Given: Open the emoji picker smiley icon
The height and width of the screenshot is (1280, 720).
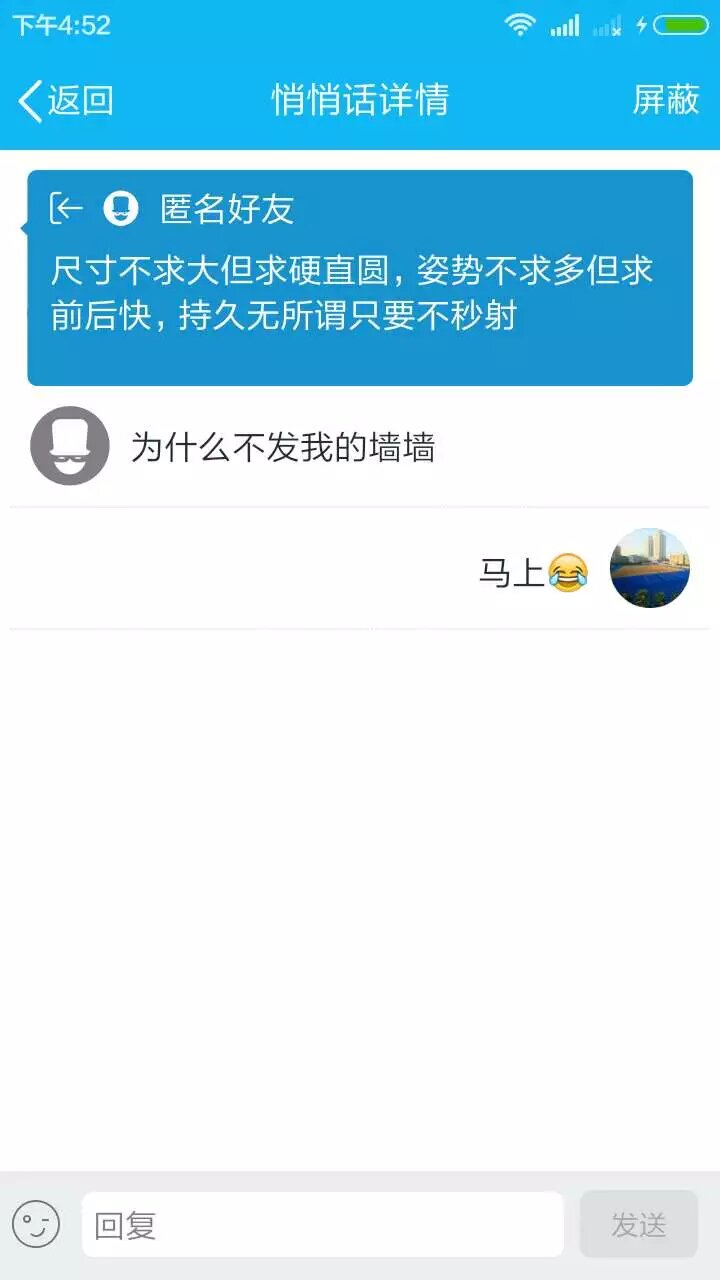Looking at the screenshot, I should [x=36, y=1224].
